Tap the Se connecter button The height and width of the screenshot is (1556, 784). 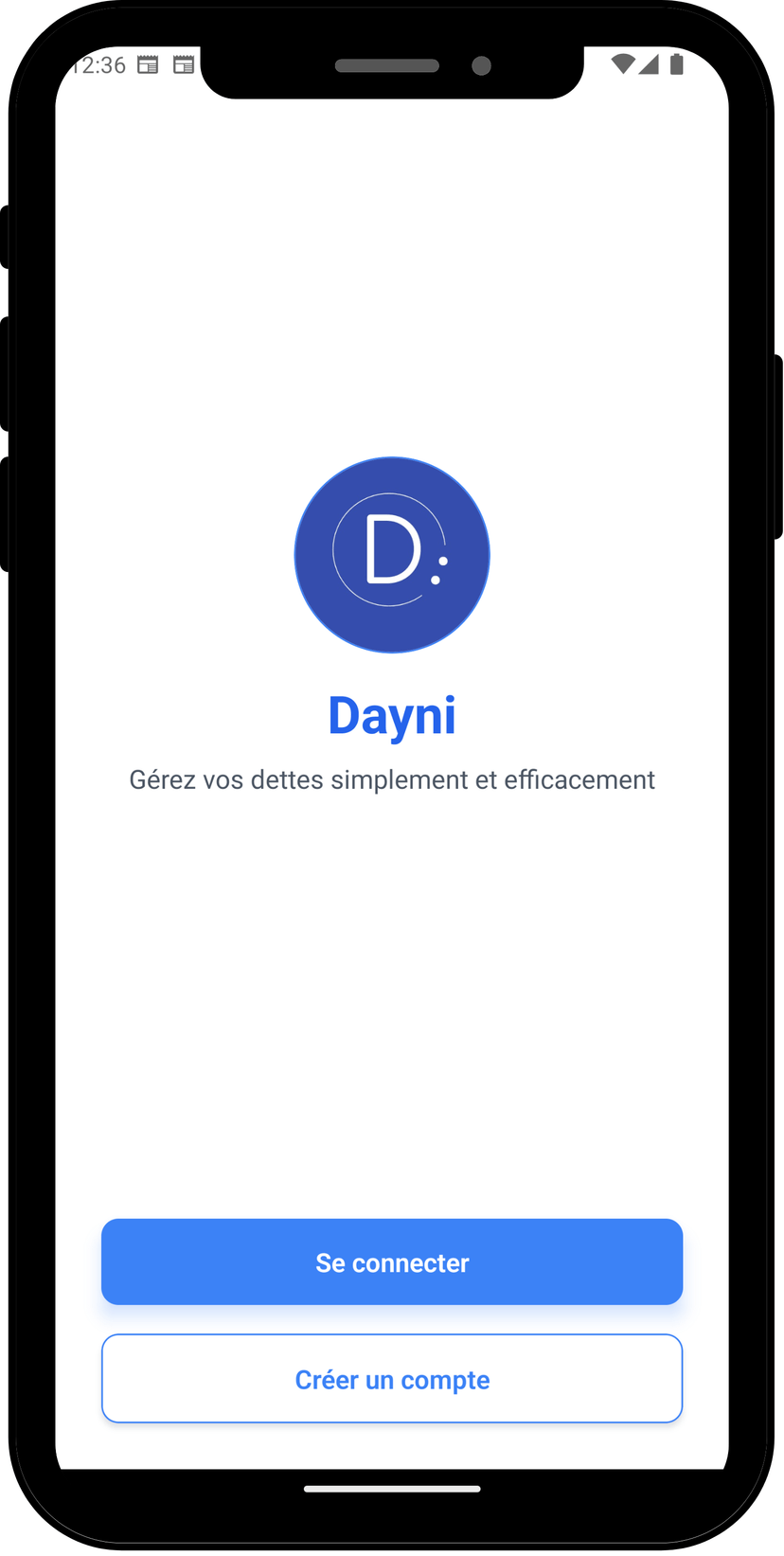392,1261
